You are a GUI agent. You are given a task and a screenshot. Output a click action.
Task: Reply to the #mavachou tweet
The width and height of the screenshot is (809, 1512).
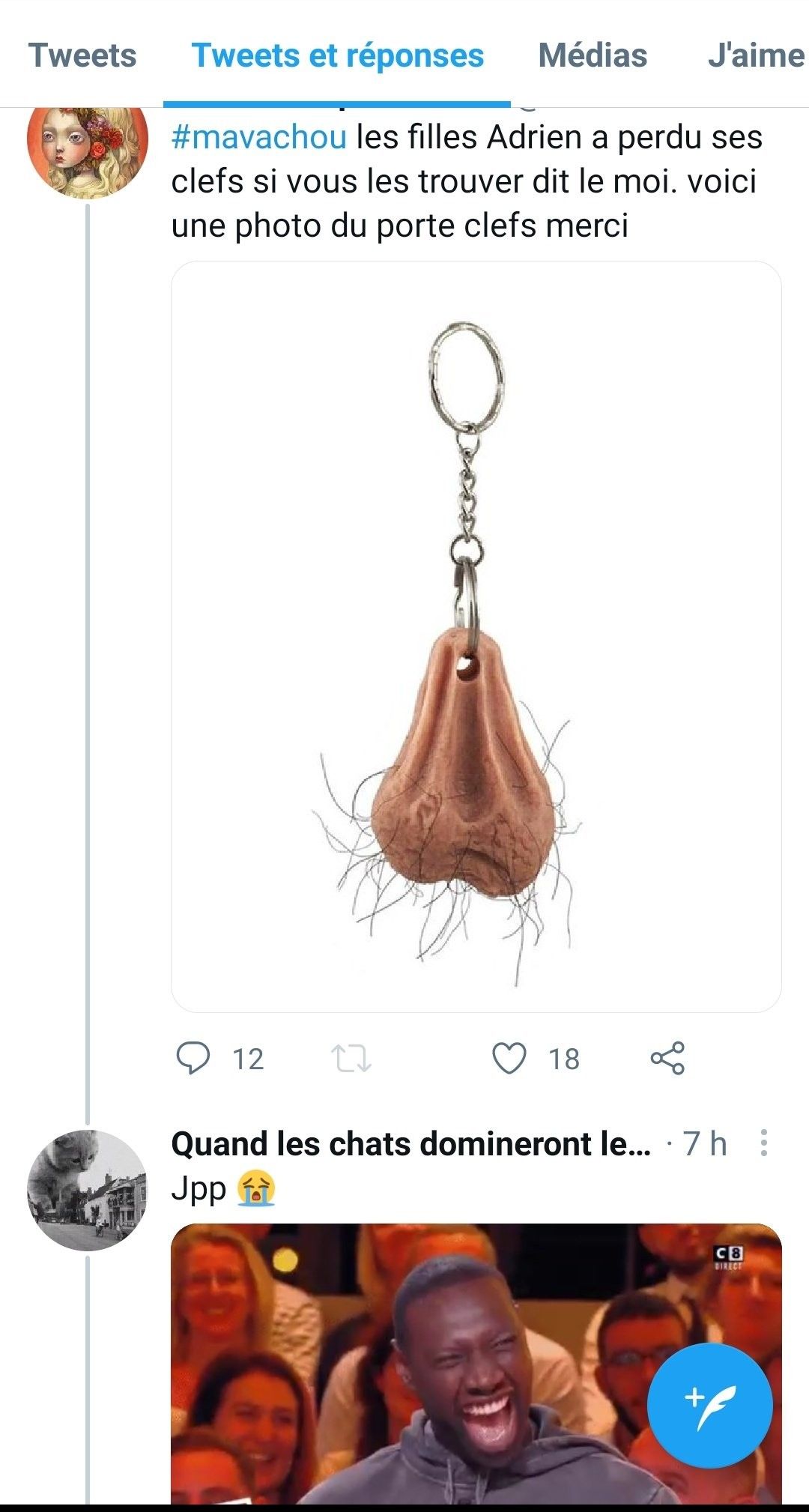[x=193, y=1058]
